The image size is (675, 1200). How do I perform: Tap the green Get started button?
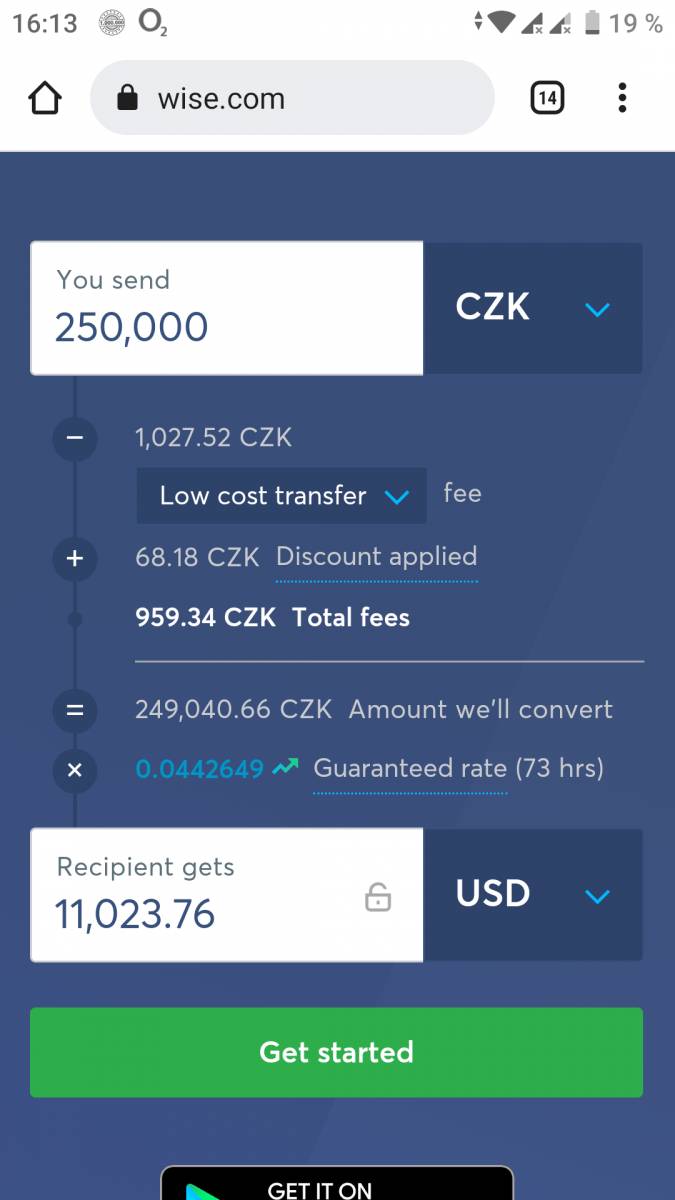point(336,1052)
